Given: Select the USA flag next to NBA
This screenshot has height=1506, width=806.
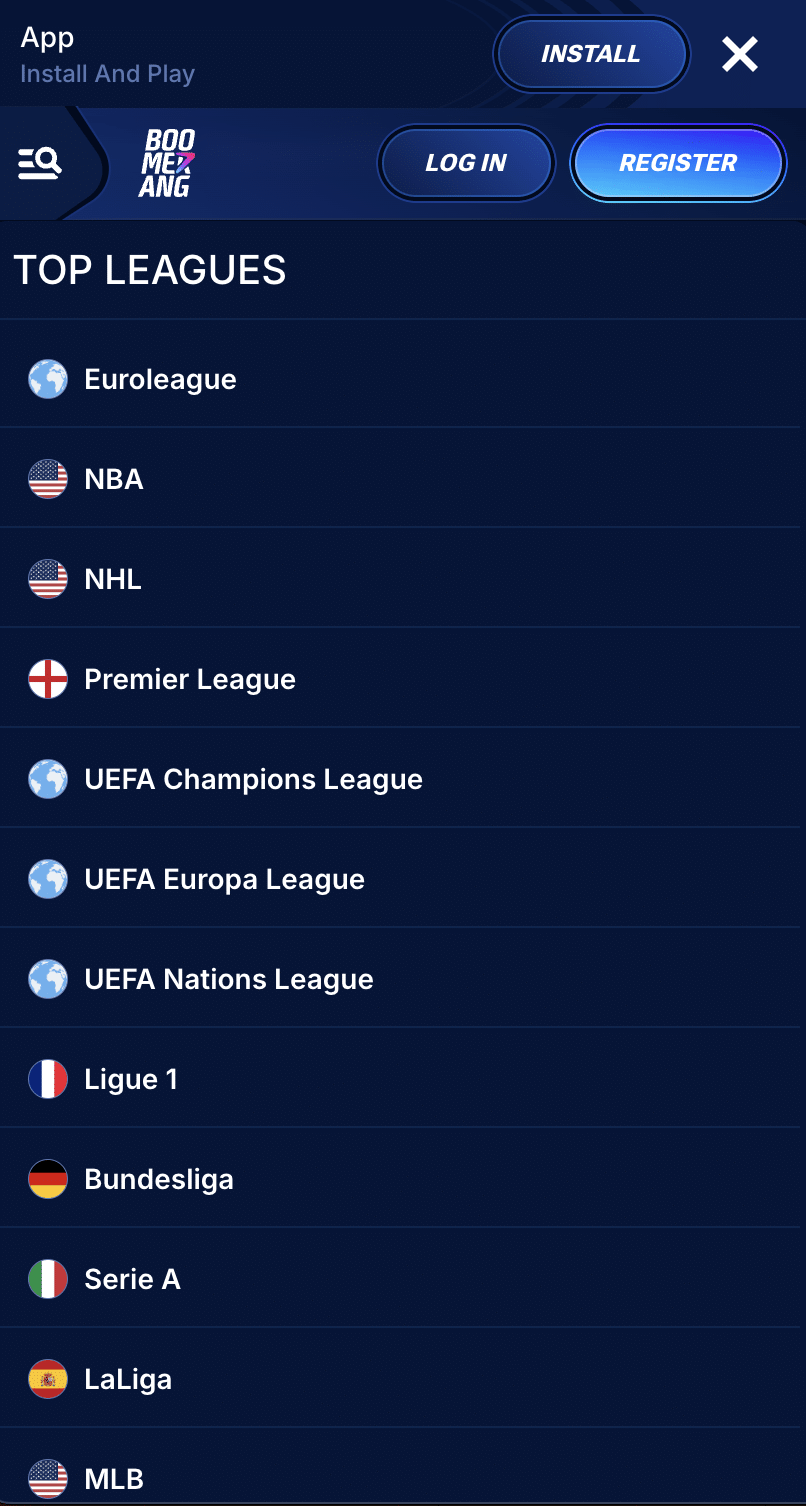Looking at the screenshot, I should click(x=47, y=479).
